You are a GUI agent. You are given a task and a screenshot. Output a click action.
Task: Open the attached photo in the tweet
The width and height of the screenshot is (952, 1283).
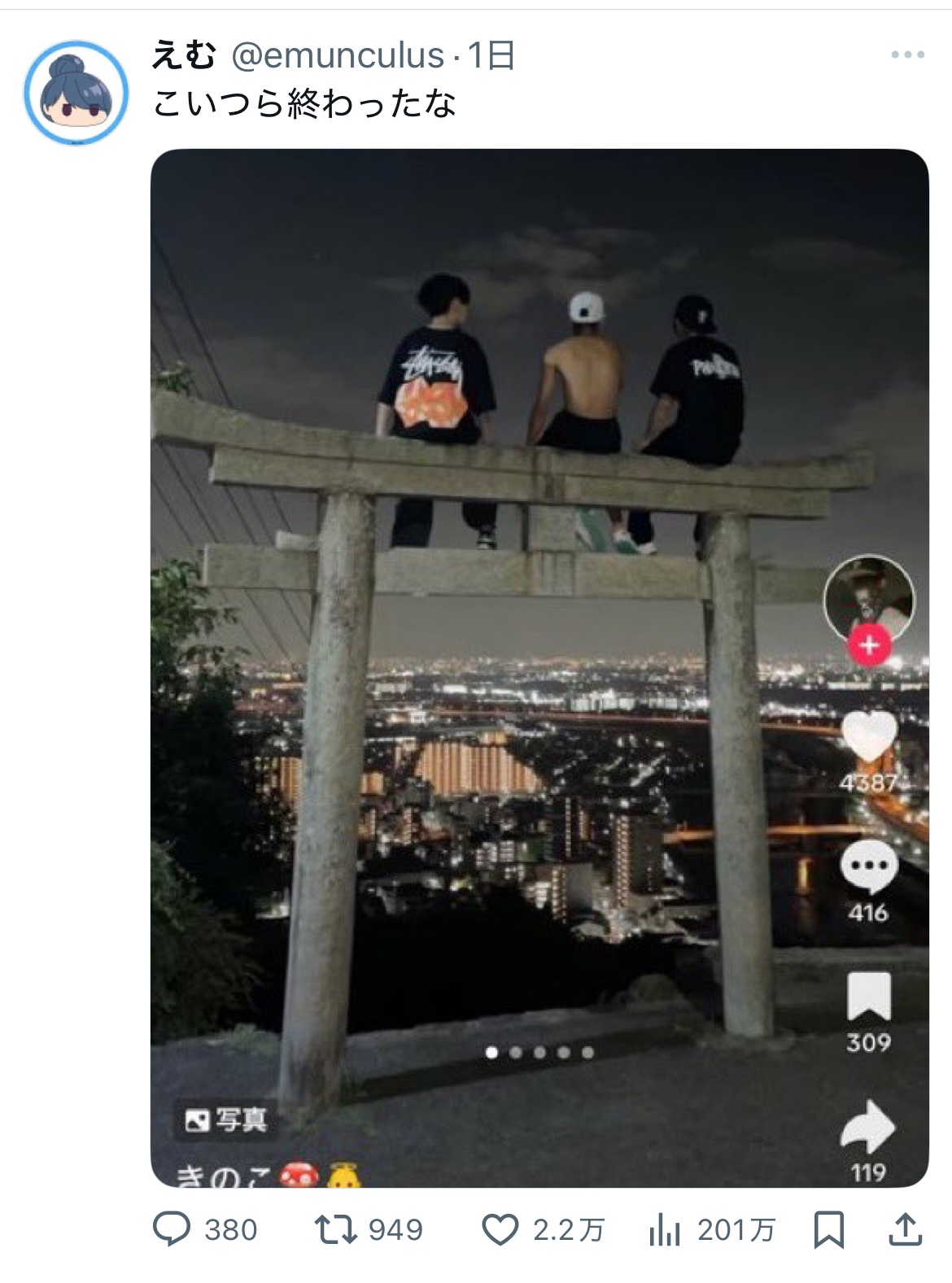539,667
